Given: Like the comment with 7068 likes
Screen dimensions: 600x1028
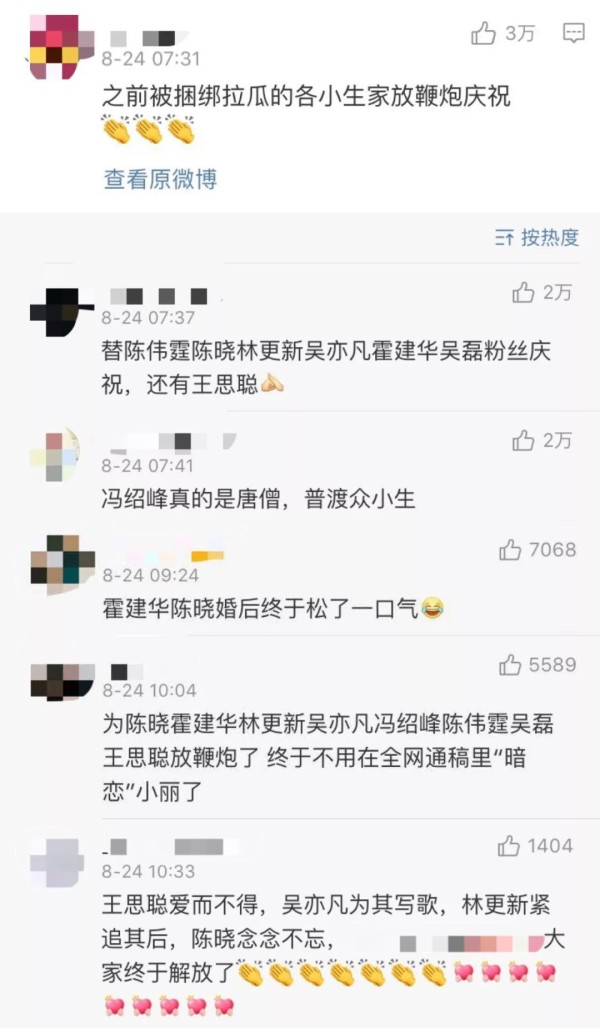Looking at the screenshot, I should pyautogui.click(x=511, y=549).
